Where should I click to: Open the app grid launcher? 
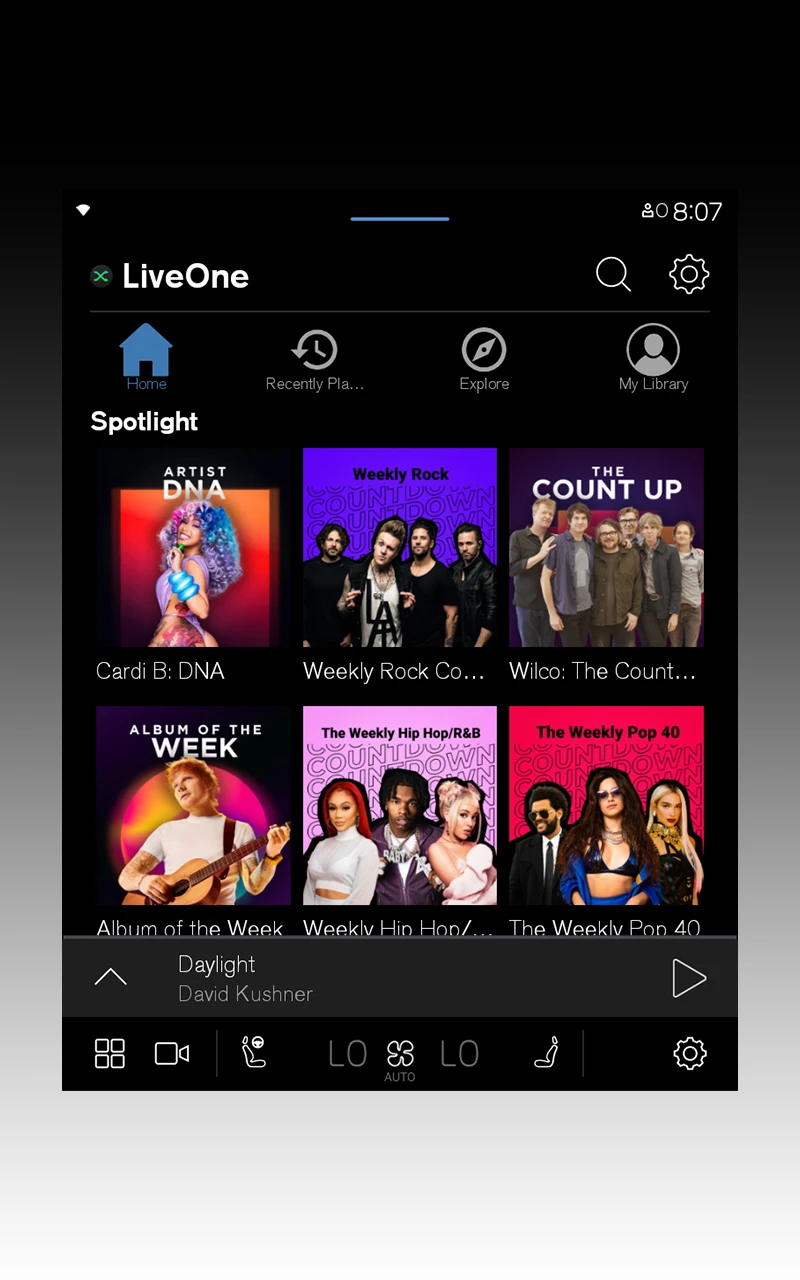tap(110, 1053)
